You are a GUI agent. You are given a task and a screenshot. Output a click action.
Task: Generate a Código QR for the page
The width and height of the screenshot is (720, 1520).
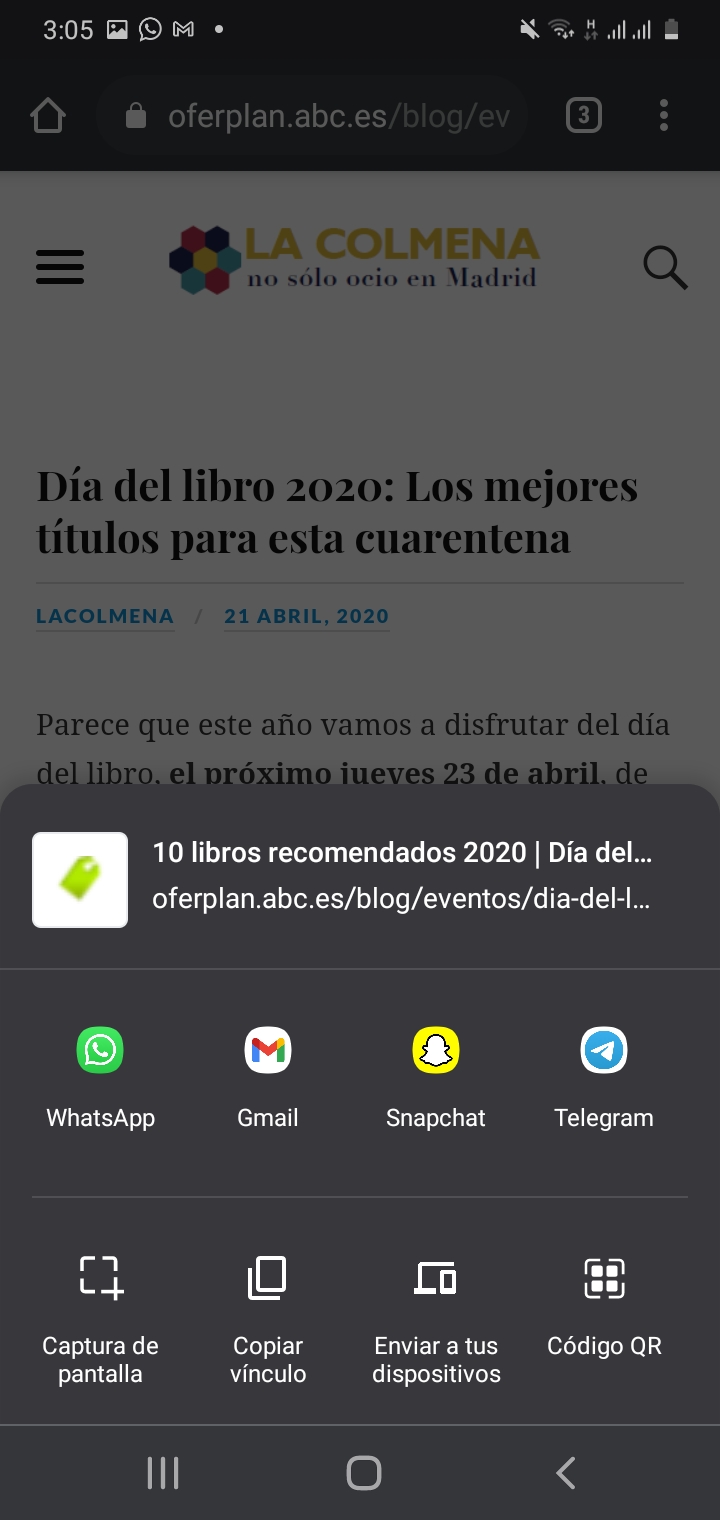click(x=604, y=1280)
